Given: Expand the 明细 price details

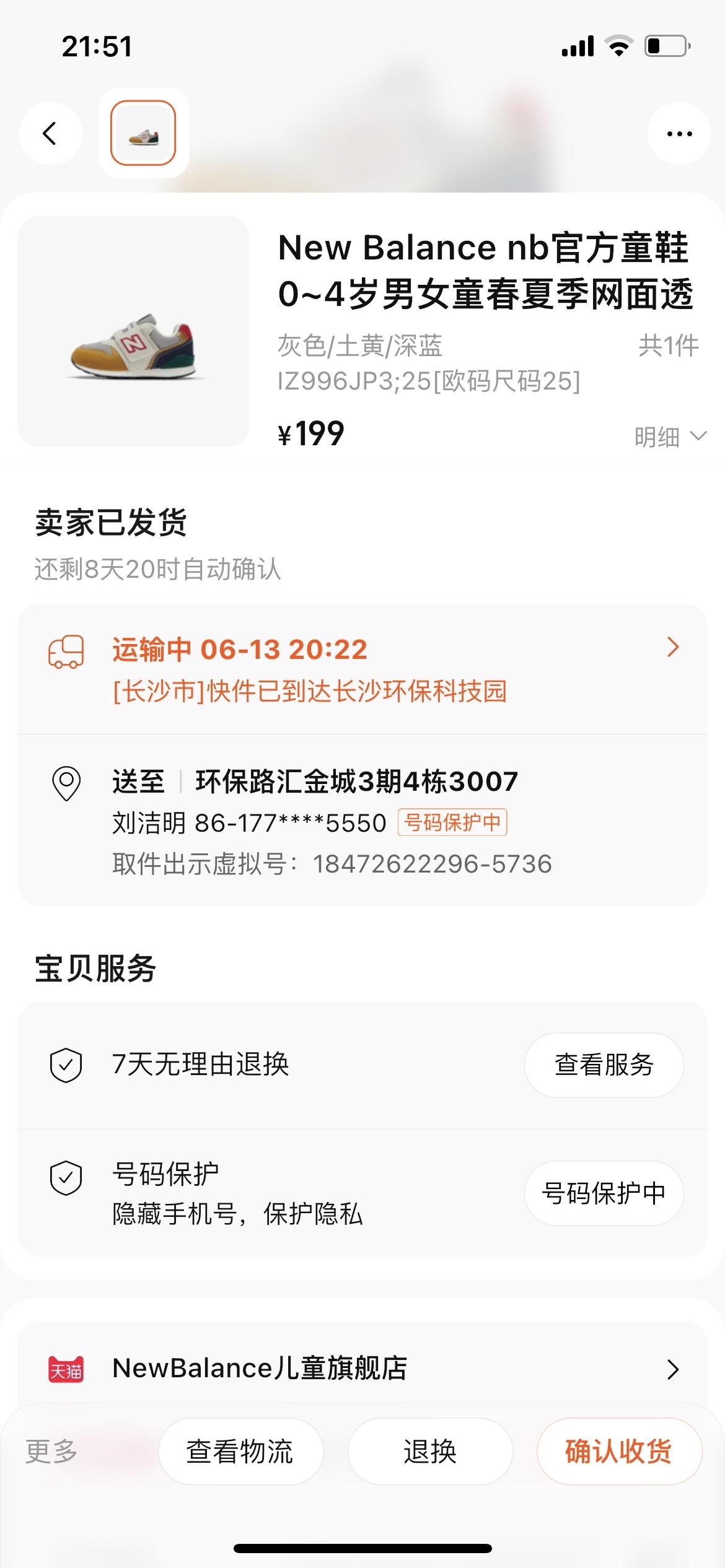Looking at the screenshot, I should pyautogui.click(x=669, y=437).
